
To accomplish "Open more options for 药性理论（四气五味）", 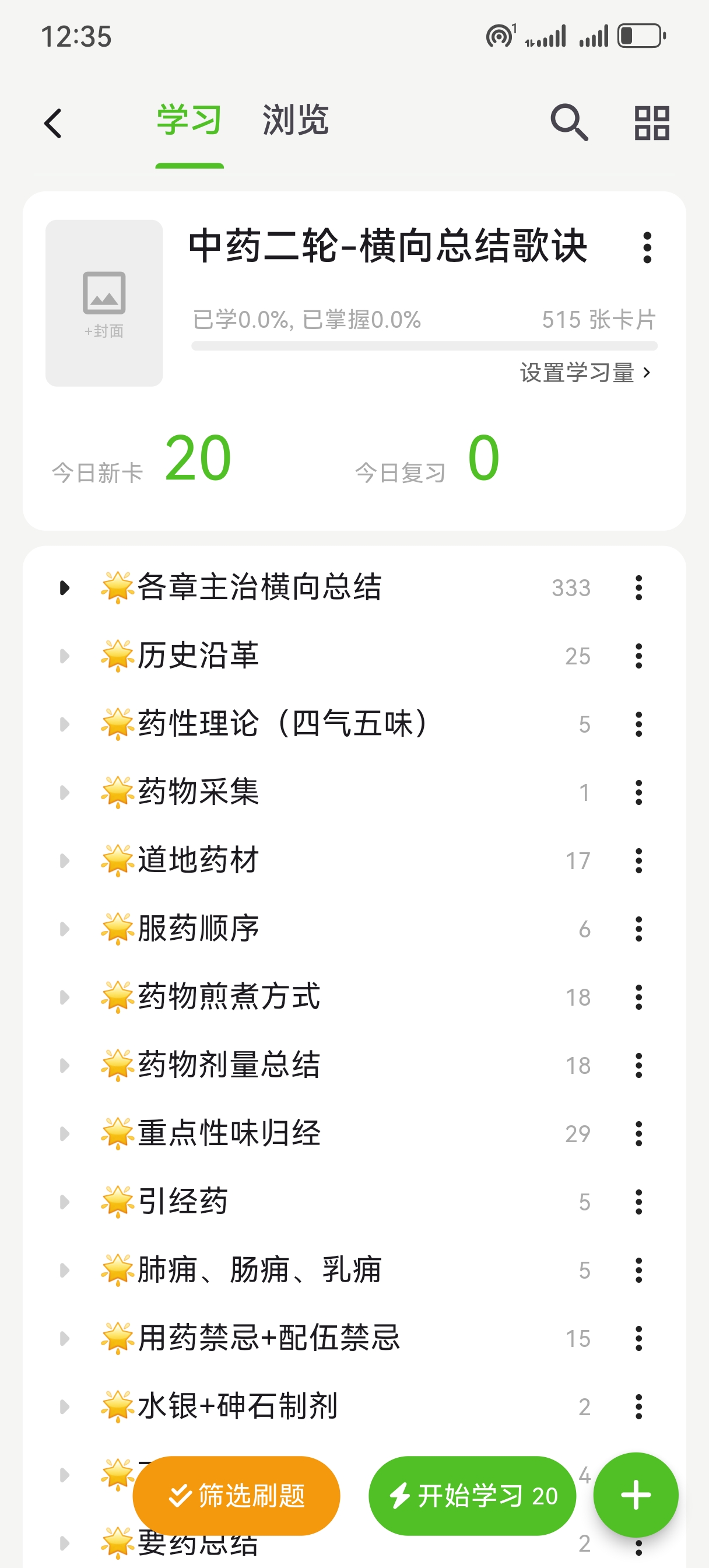I will pos(638,724).
